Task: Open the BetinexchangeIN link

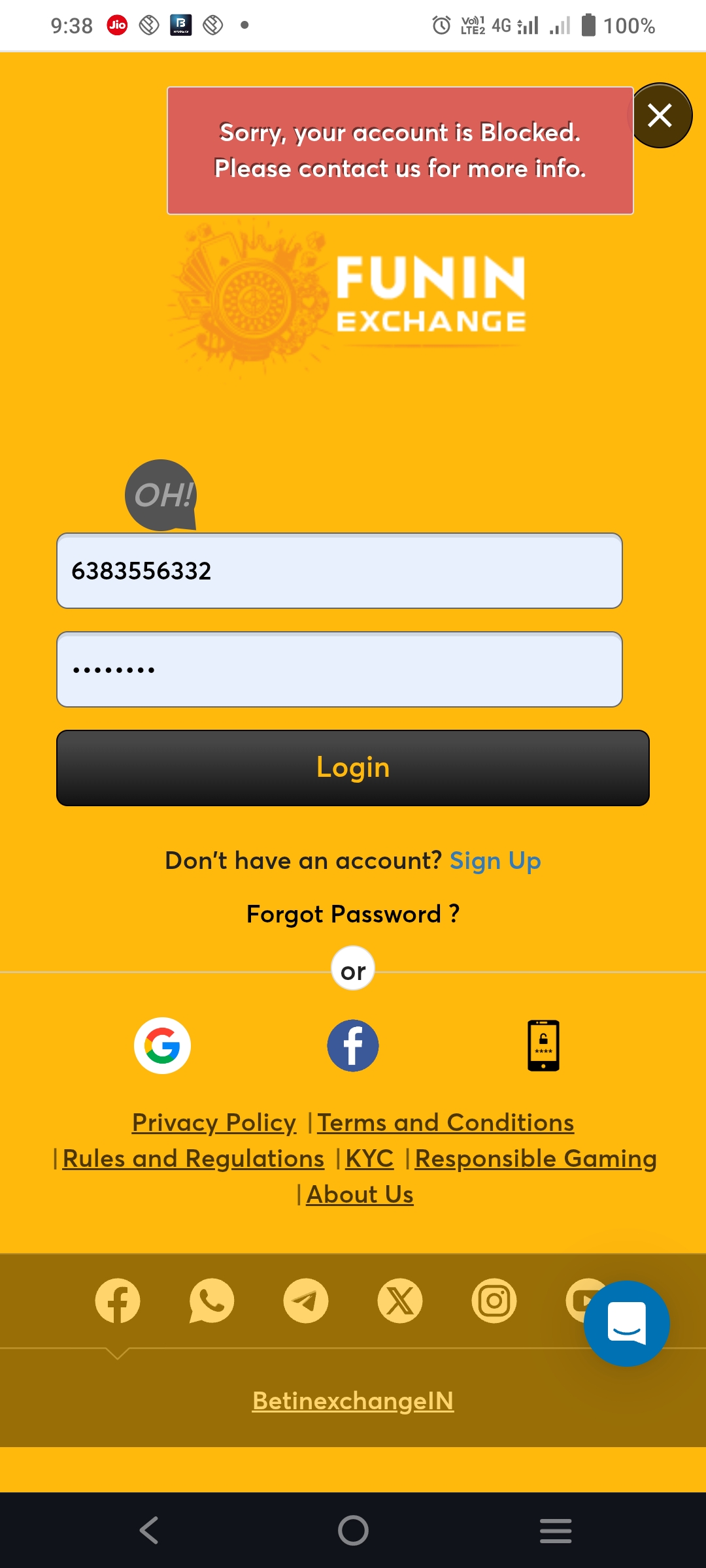Action: (353, 1401)
